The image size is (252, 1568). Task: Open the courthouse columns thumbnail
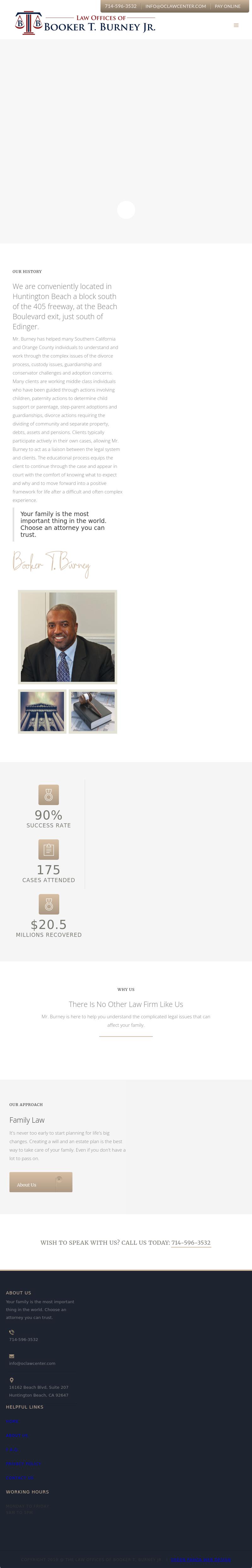42,711
